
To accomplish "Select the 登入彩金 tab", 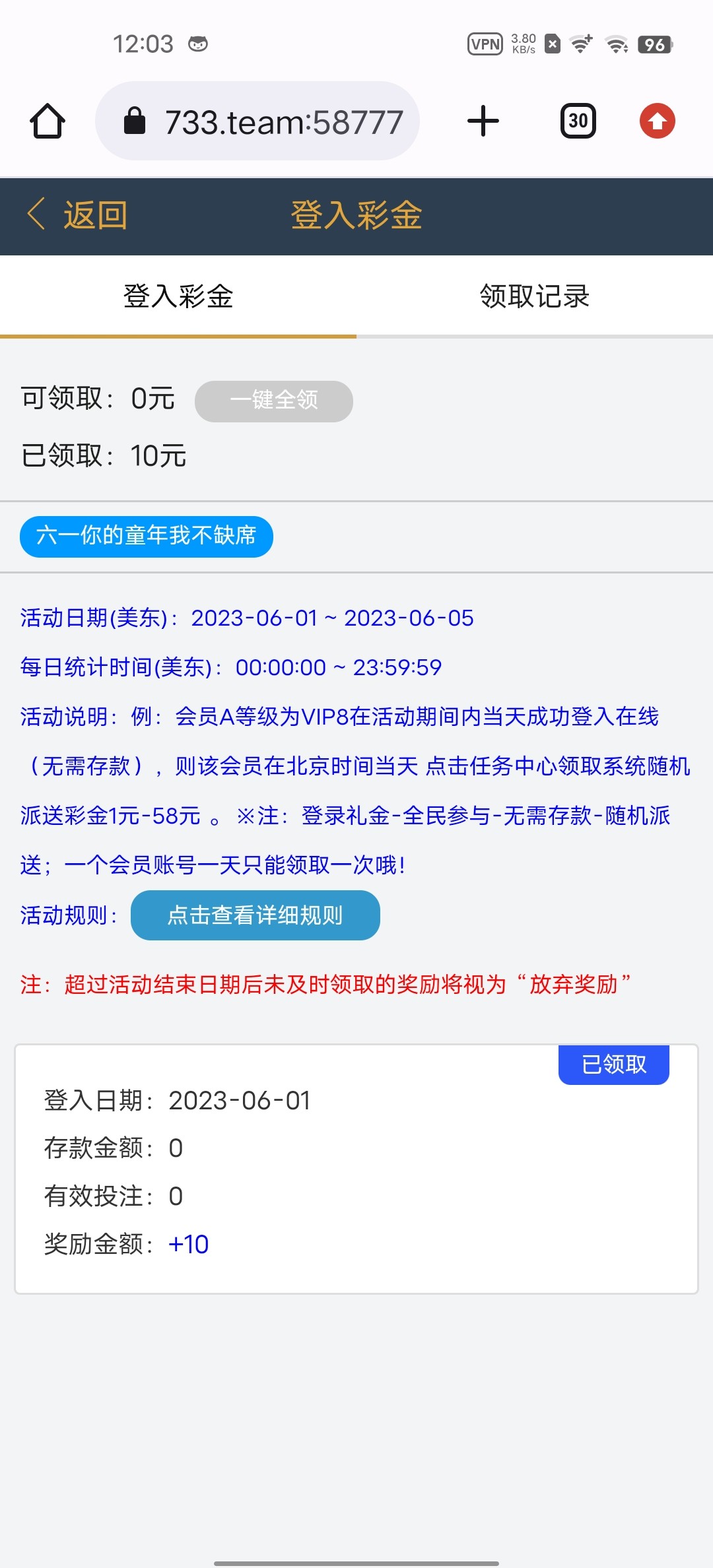I will coord(178,296).
